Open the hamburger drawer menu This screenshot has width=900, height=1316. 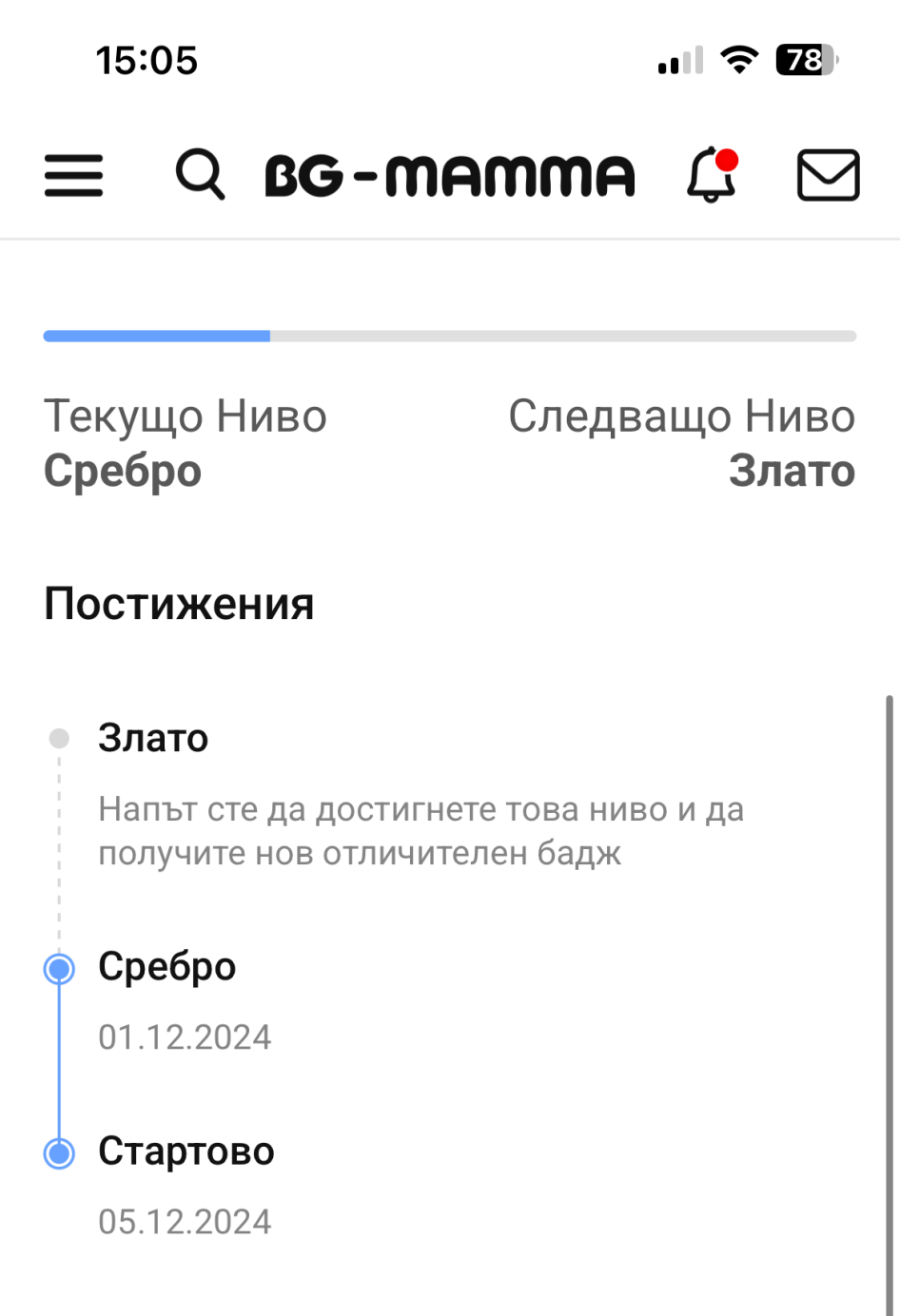pos(73,176)
